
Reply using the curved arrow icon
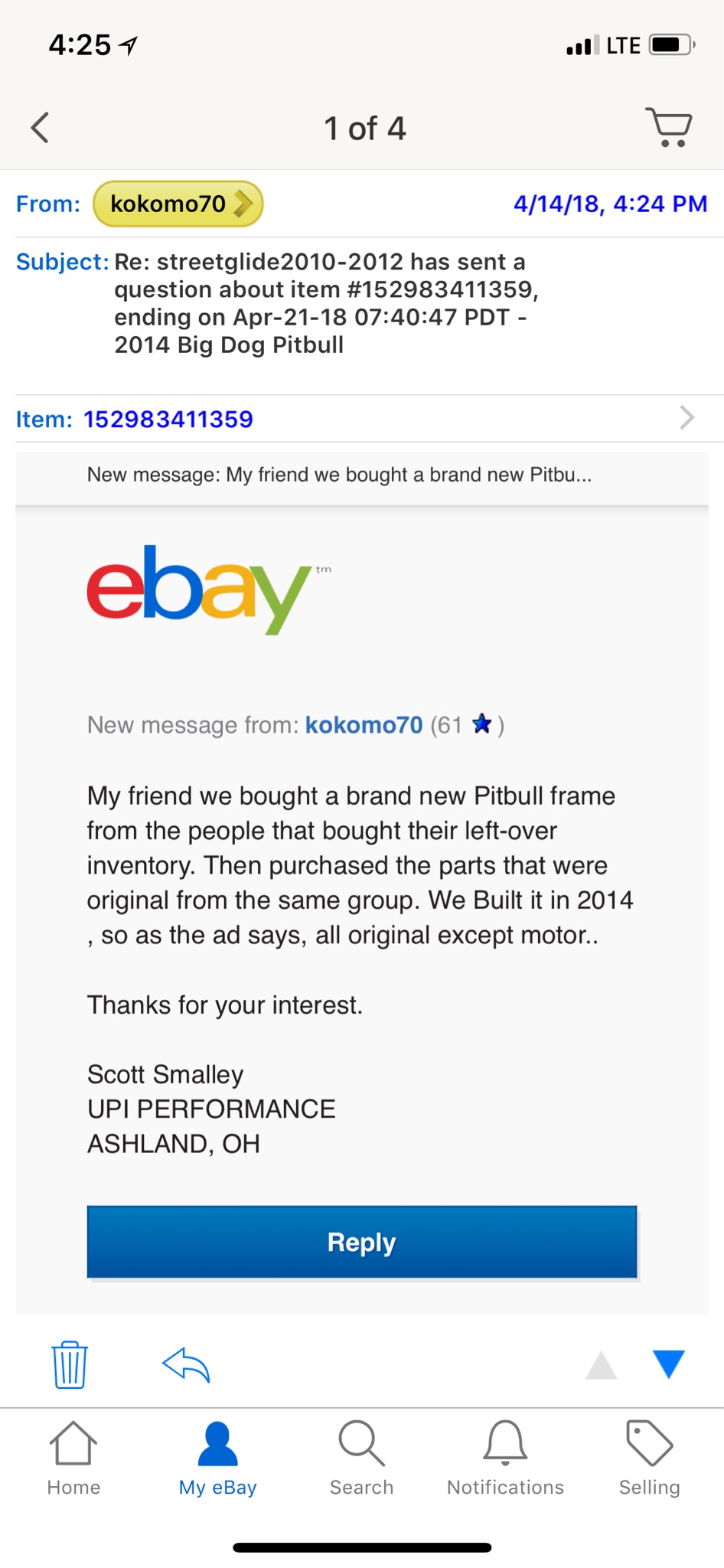click(x=186, y=1365)
